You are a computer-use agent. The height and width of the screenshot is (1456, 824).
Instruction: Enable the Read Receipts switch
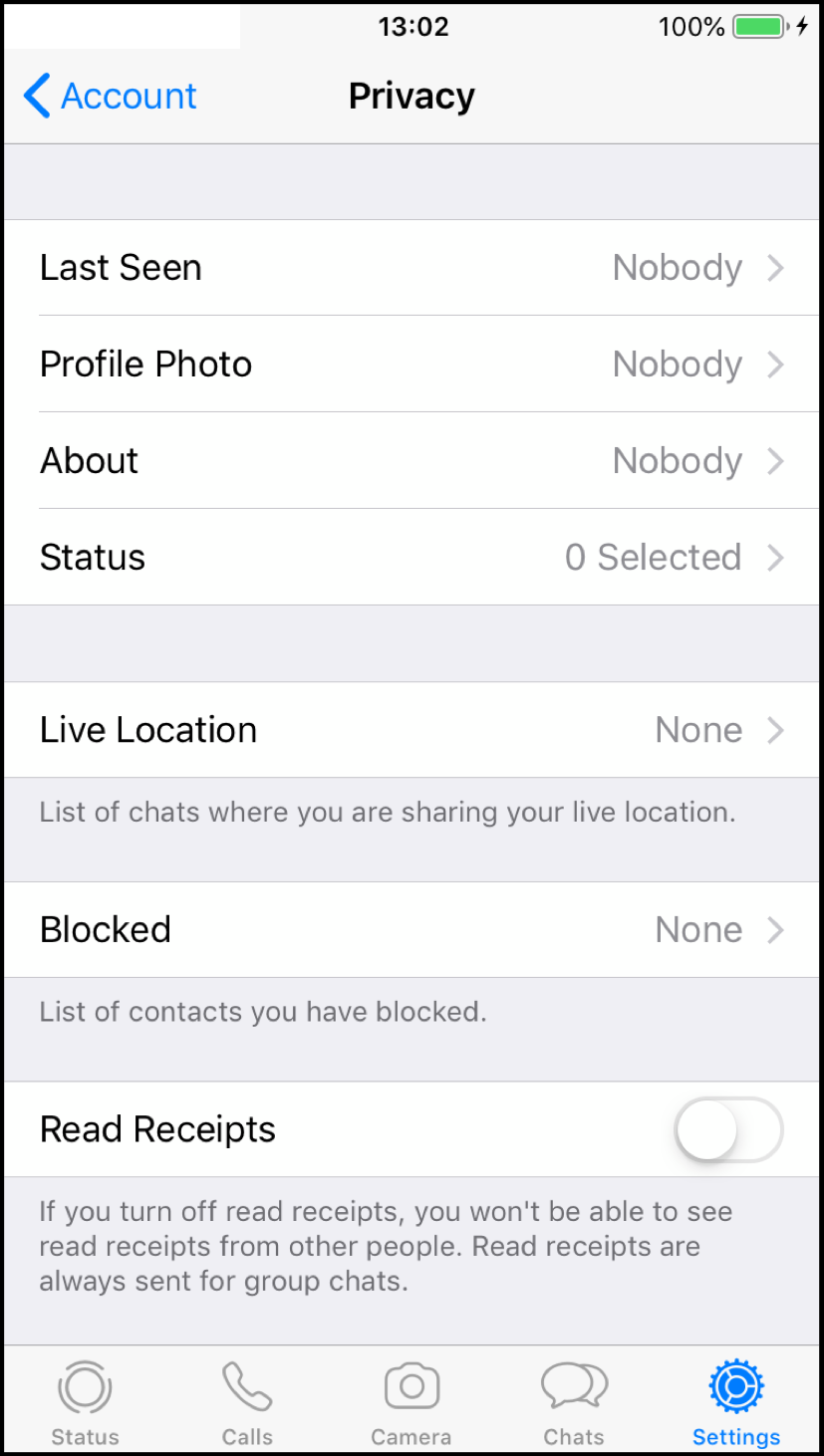click(x=728, y=1129)
